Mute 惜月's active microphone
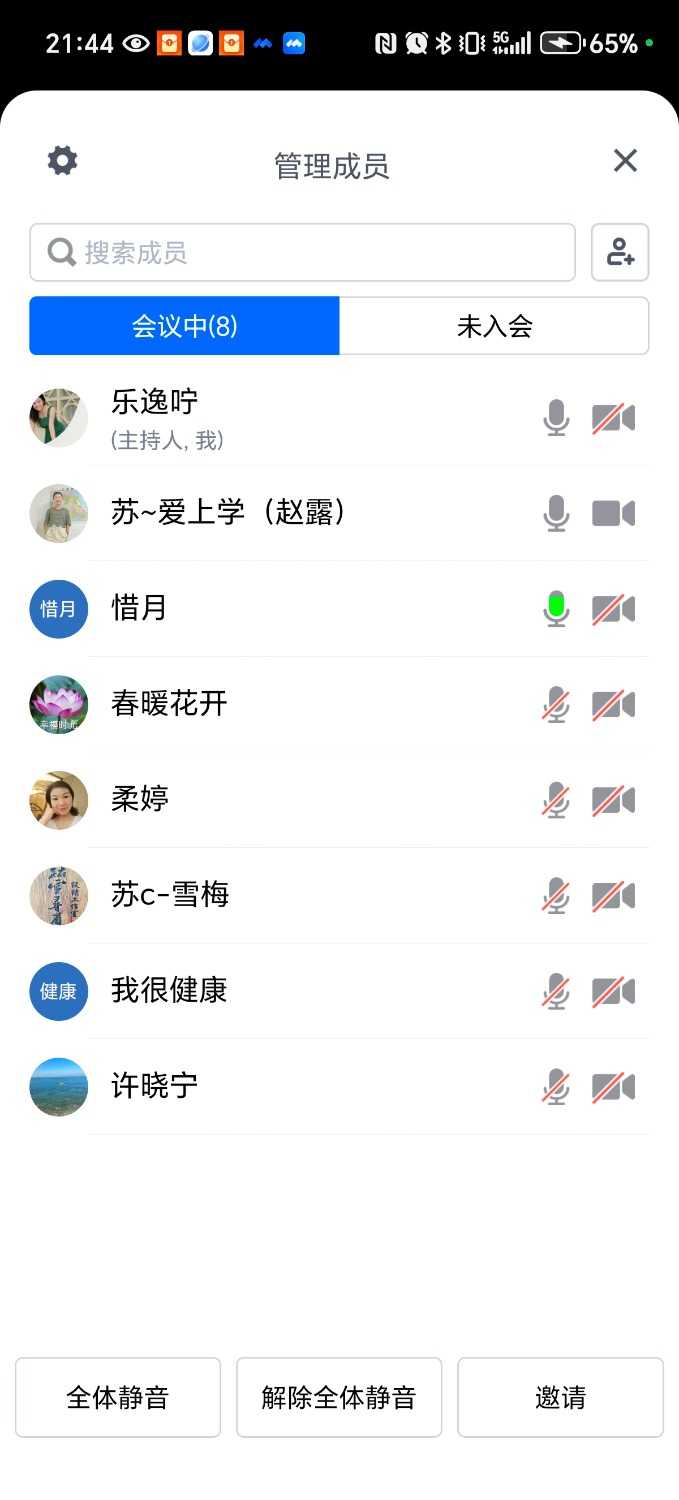Screen dimensions: 679x1500 pos(556,609)
